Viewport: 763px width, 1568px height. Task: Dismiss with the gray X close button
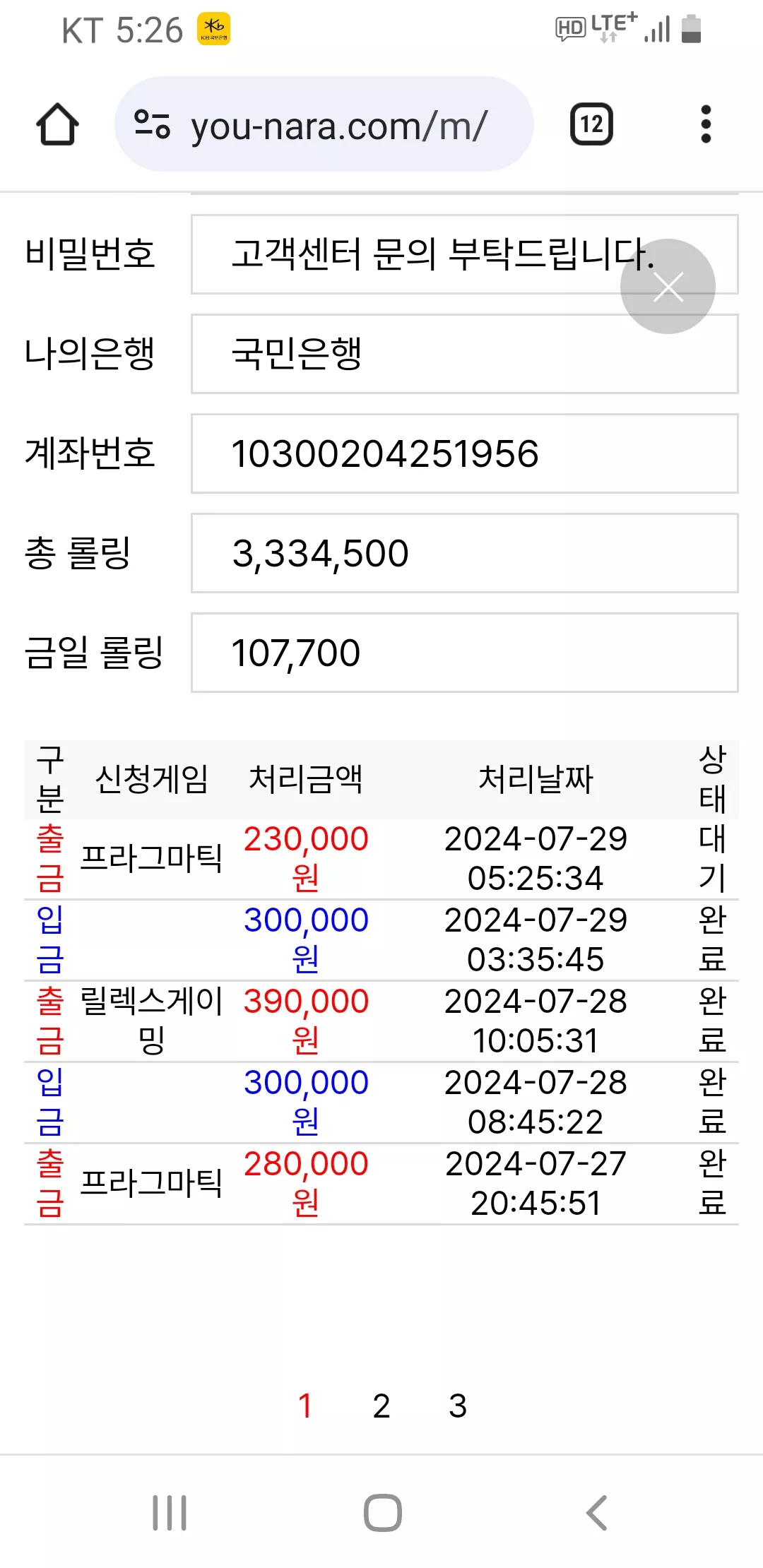(x=668, y=286)
